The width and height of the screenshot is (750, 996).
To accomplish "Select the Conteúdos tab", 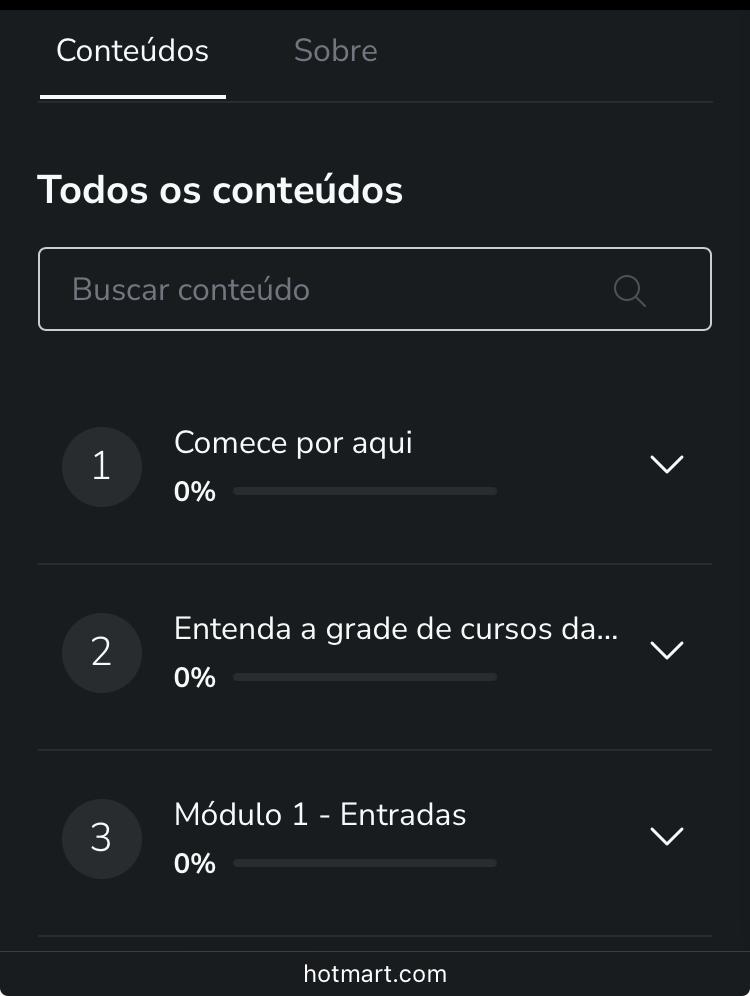I will click(x=132, y=51).
